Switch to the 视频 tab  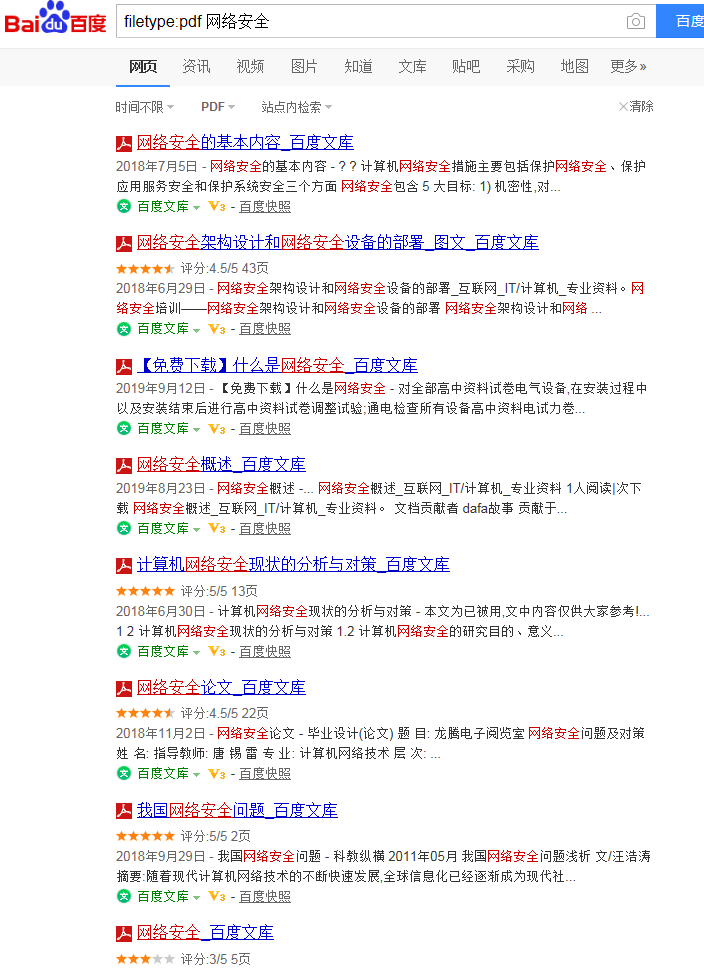click(250, 66)
